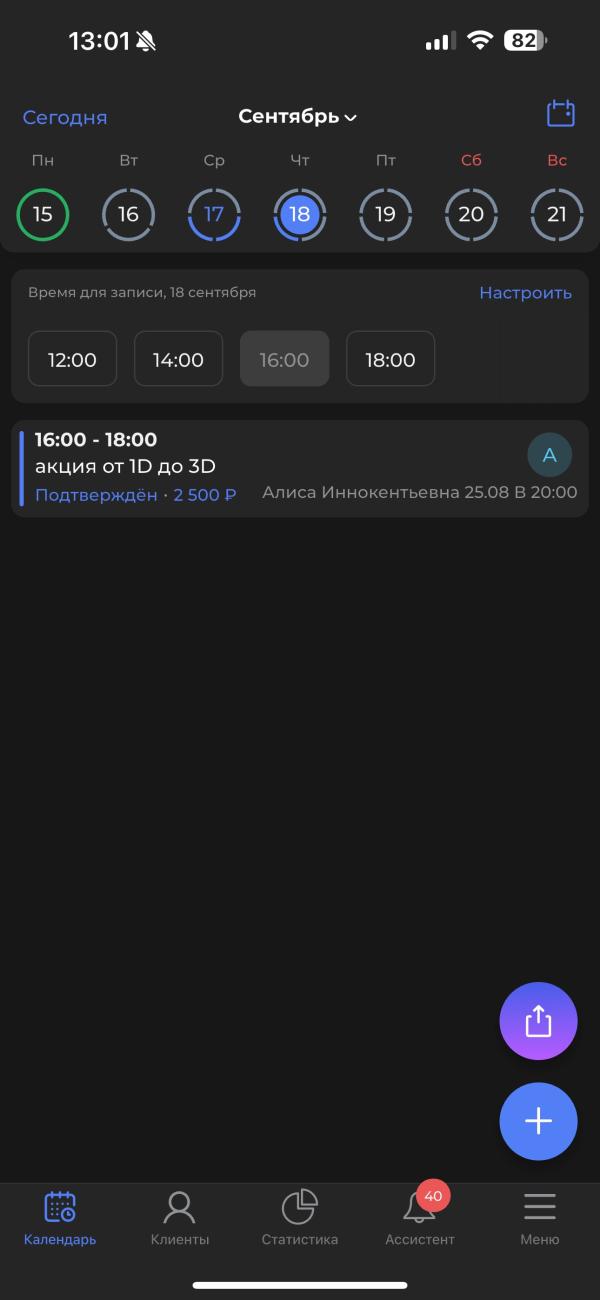Select Saturday the 20th

click(471, 214)
